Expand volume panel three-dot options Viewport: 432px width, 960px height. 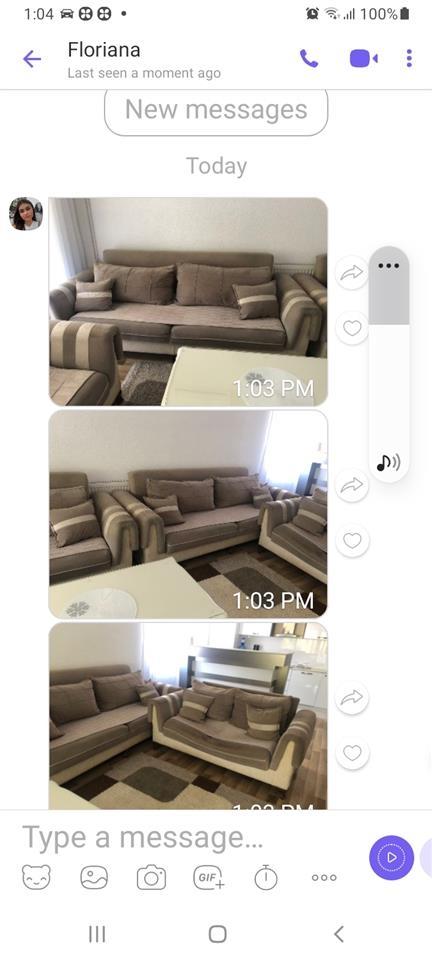(x=389, y=266)
